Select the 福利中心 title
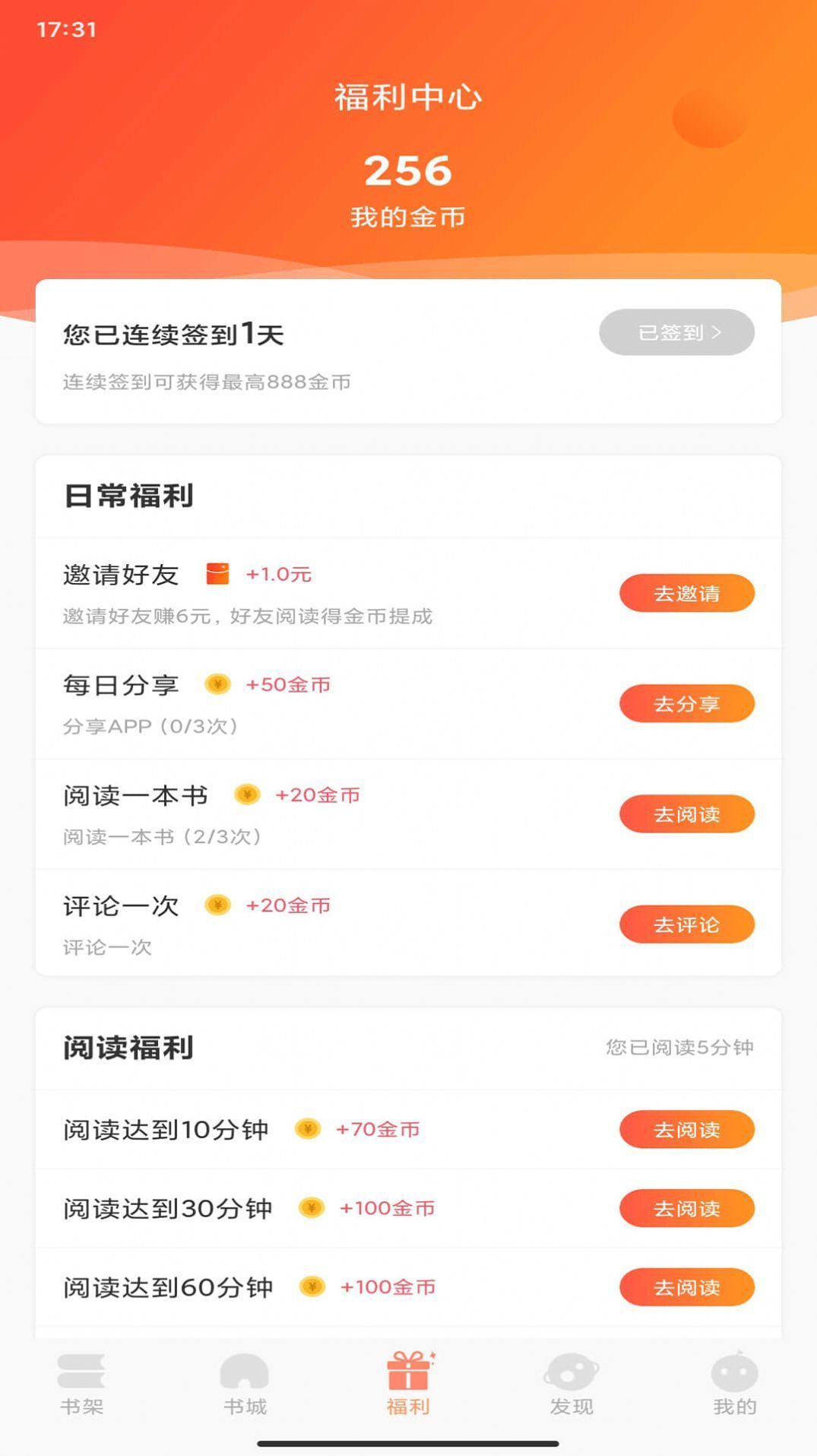 tap(408, 97)
